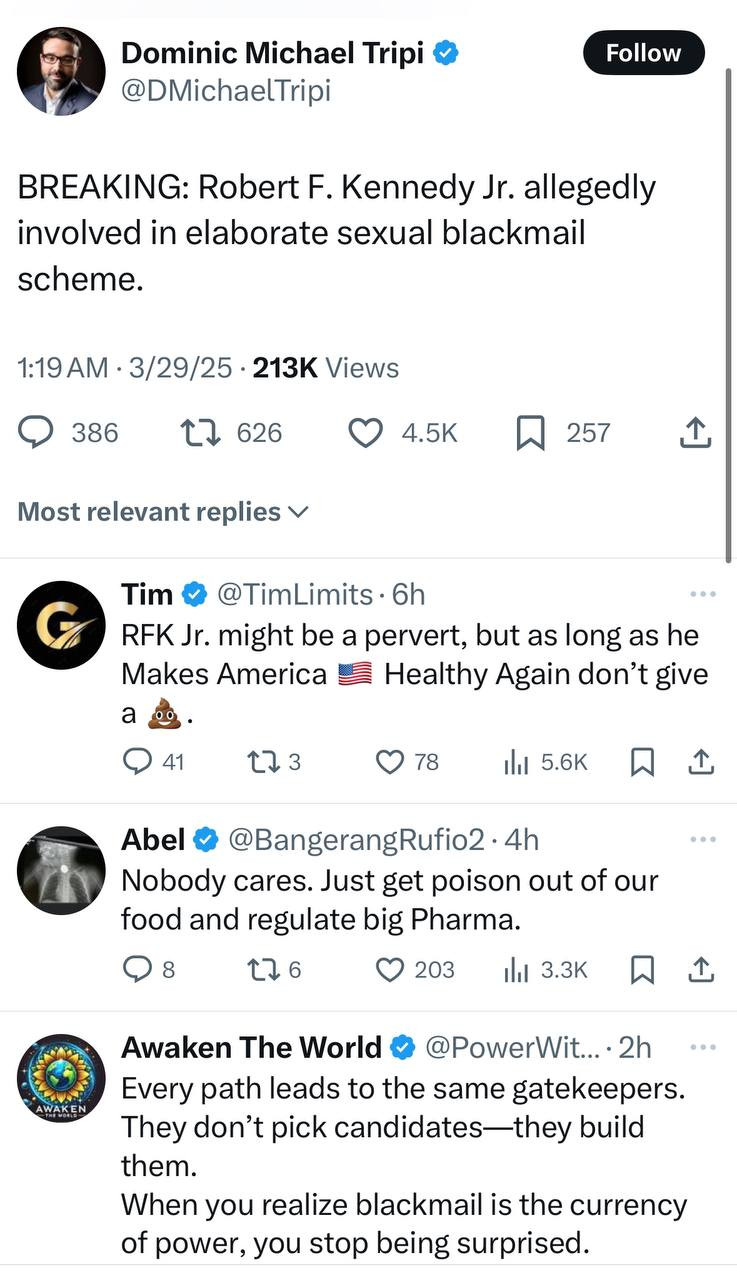Share the main post
This screenshot has width=737, height=1280.
[695, 432]
